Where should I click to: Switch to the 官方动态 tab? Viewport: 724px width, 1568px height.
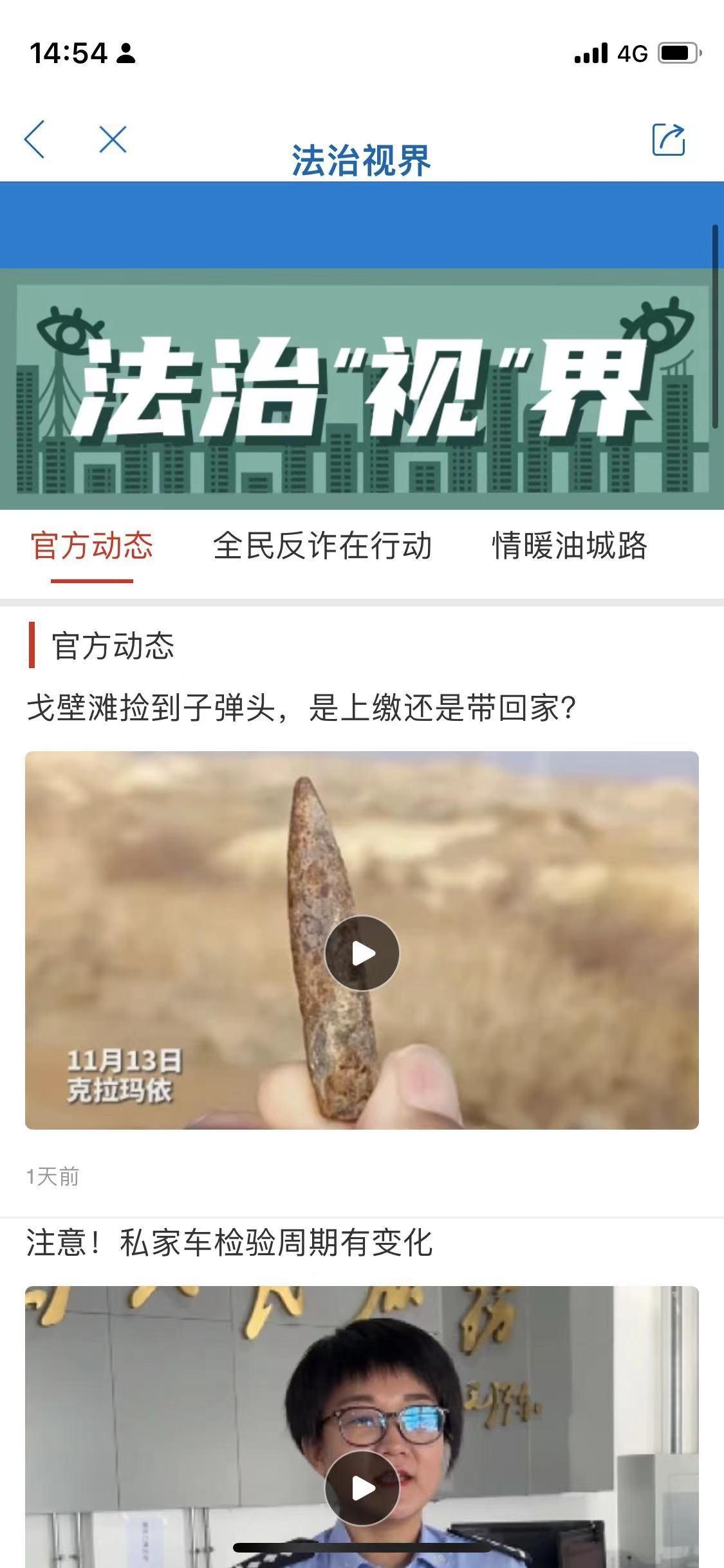point(92,546)
